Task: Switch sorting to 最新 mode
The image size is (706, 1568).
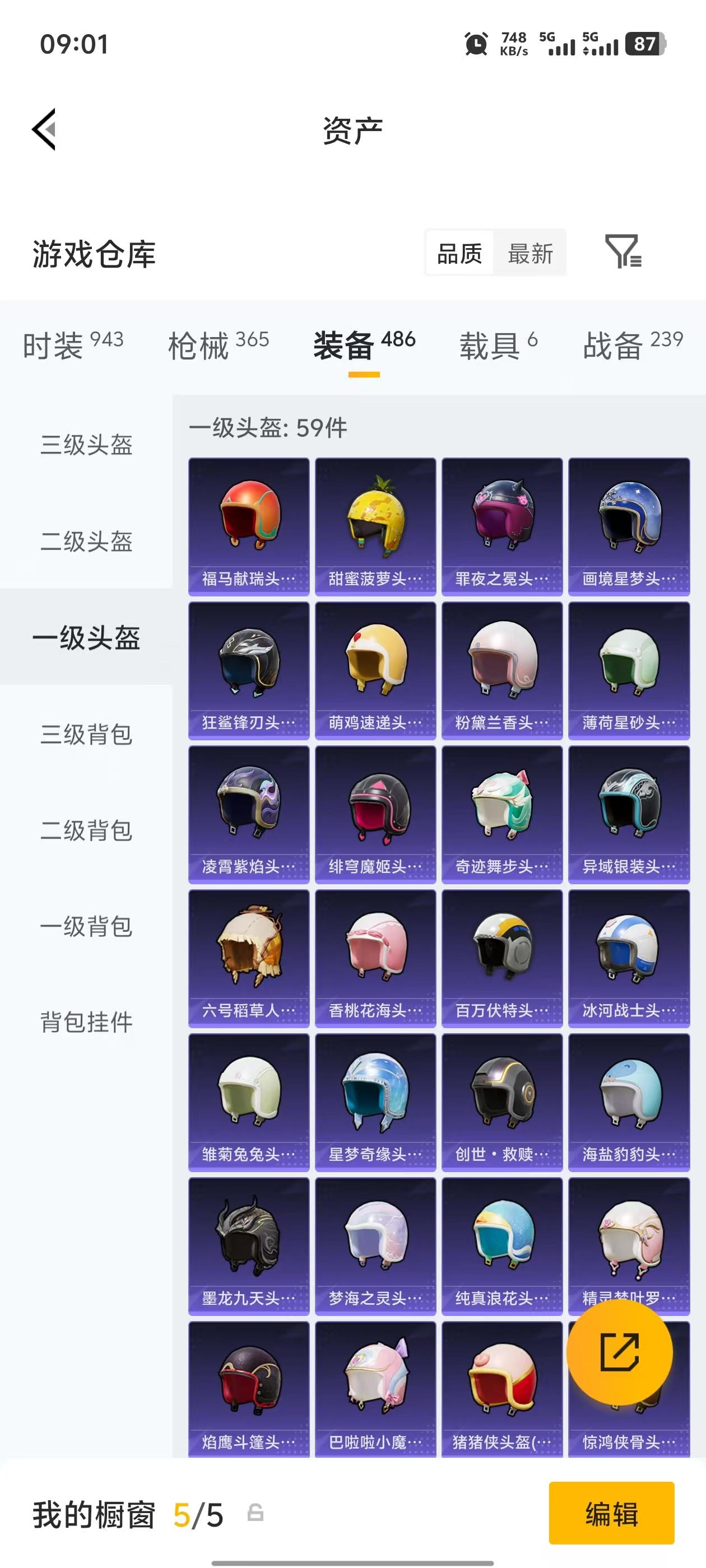Action: click(531, 253)
